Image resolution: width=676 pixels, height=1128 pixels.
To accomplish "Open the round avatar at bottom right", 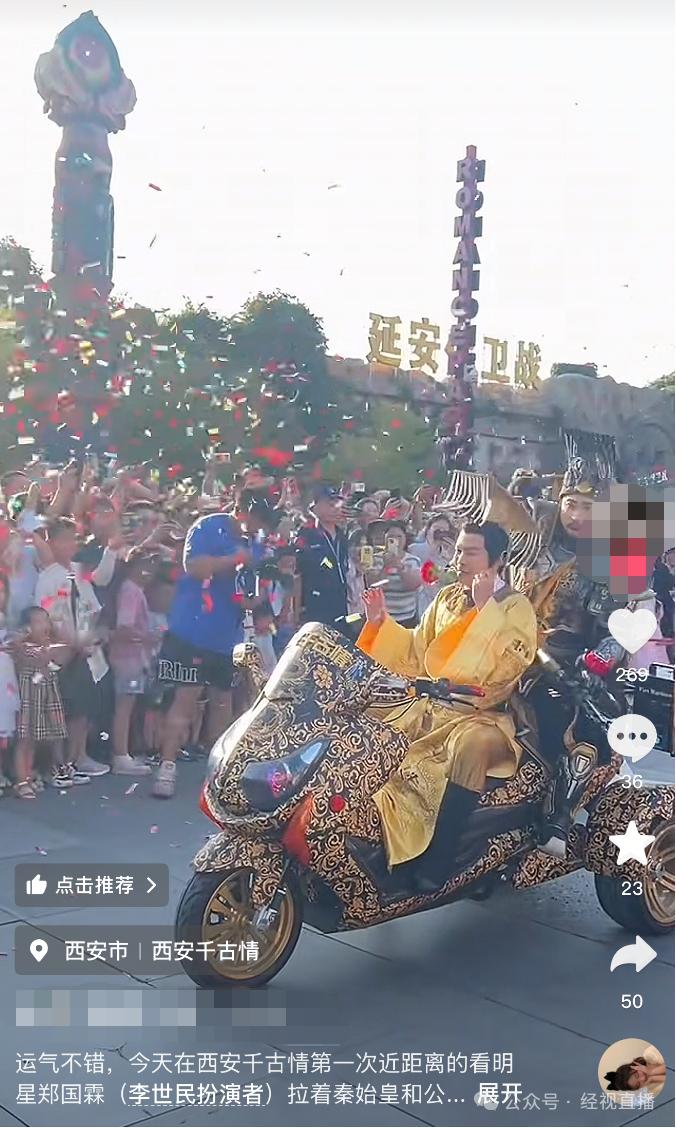I will [631, 1071].
